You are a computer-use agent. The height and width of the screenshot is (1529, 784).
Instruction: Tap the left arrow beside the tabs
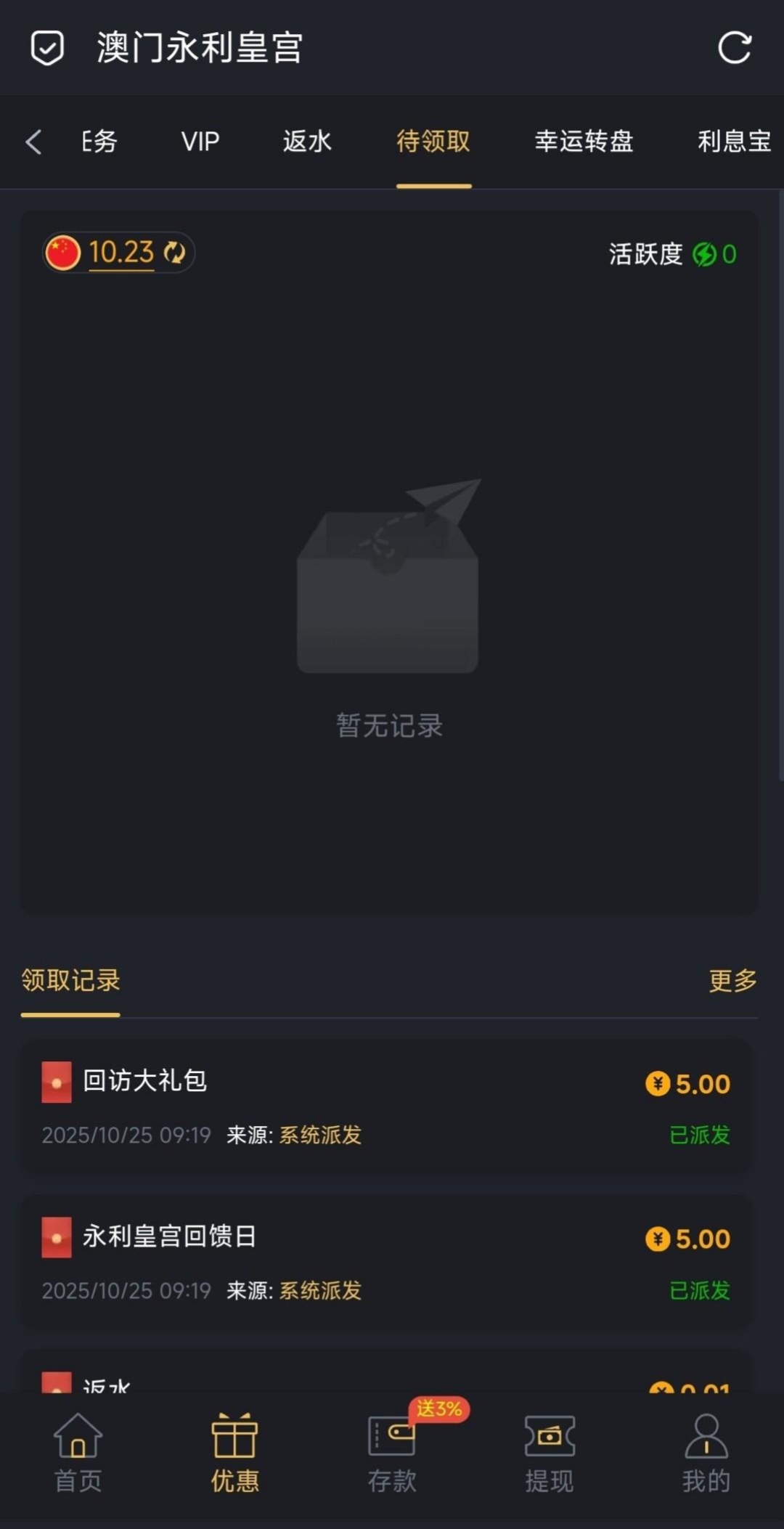click(33, 142)
